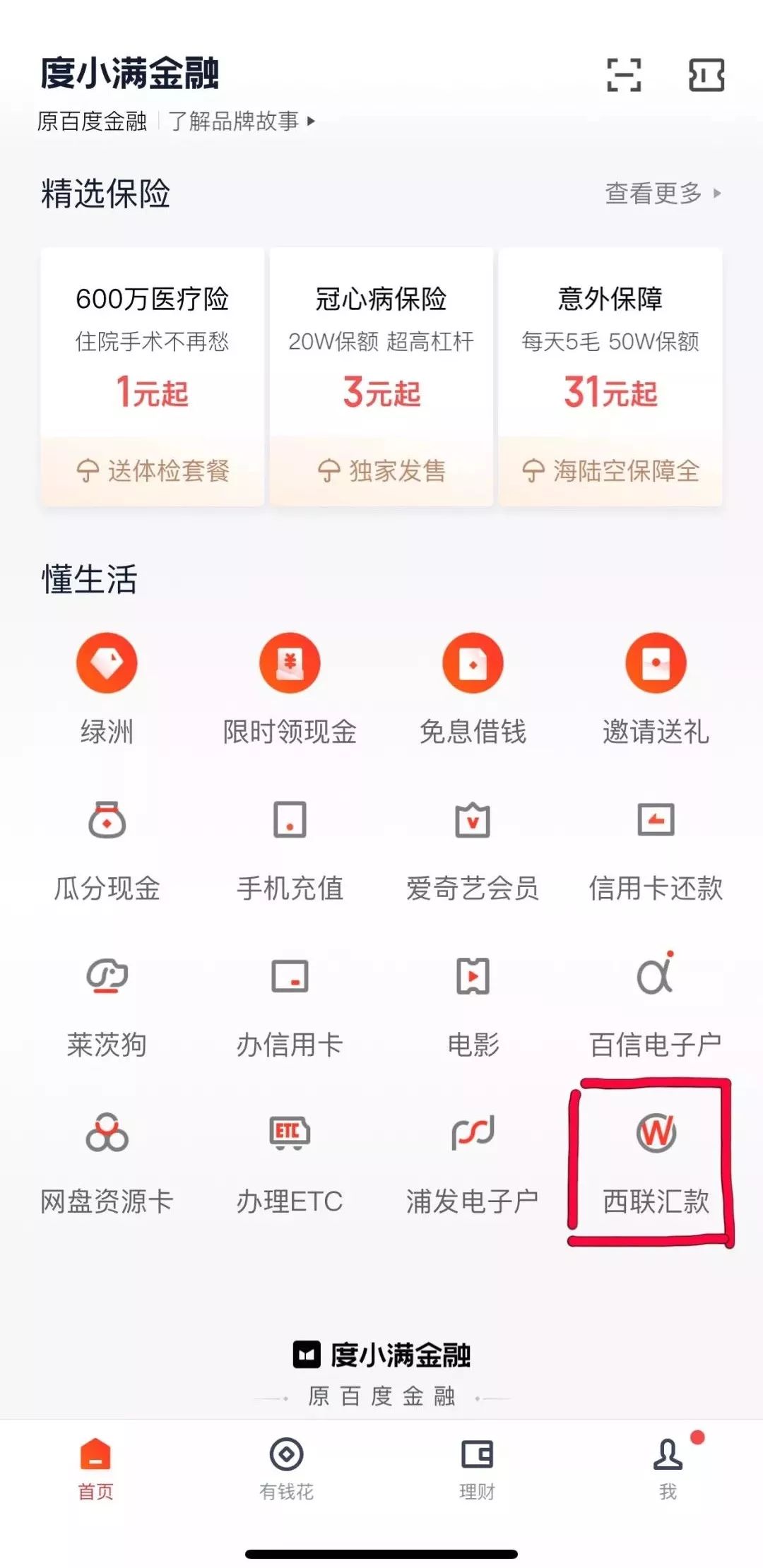Open 爱奇艺会员
Screen dimensions: 763x1568
473,848
